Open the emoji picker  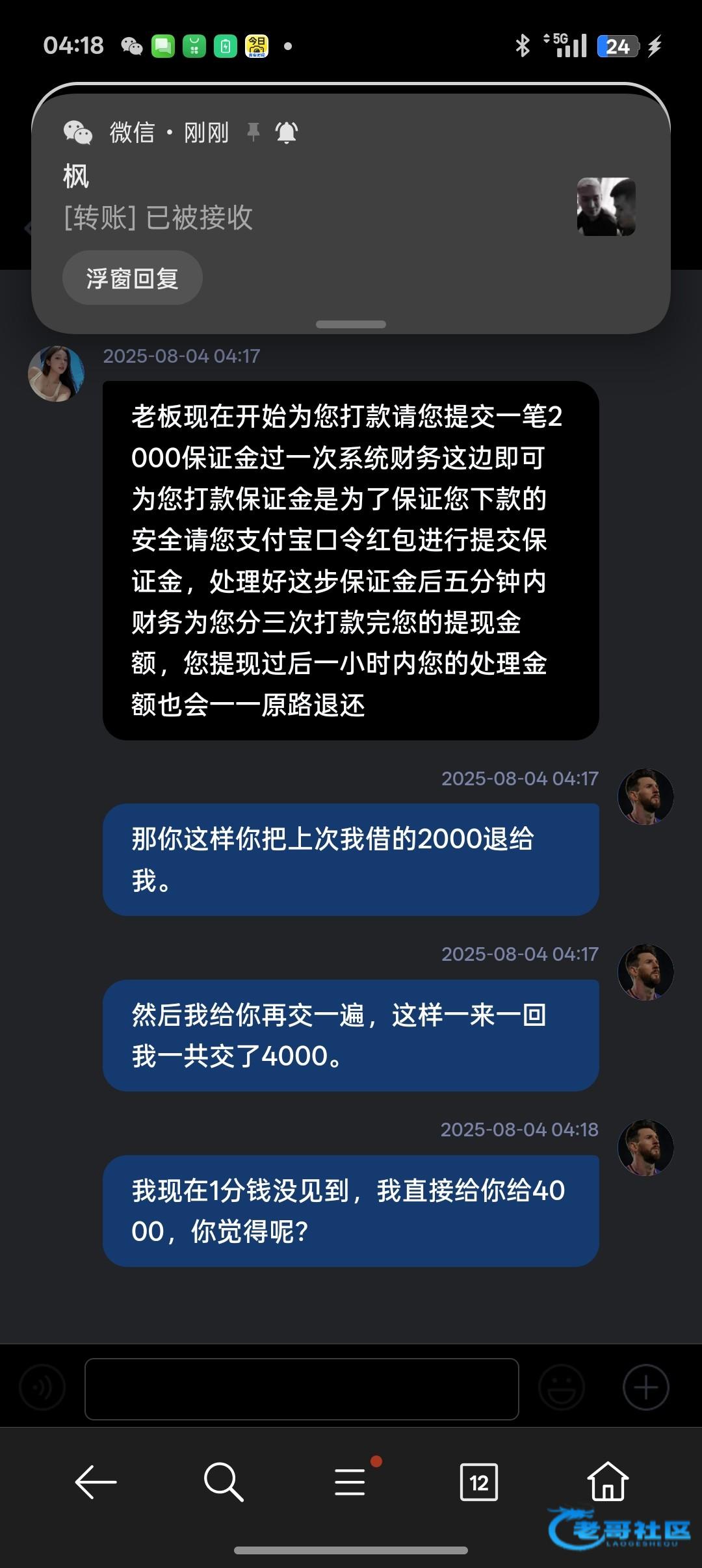pos(562,1388)
